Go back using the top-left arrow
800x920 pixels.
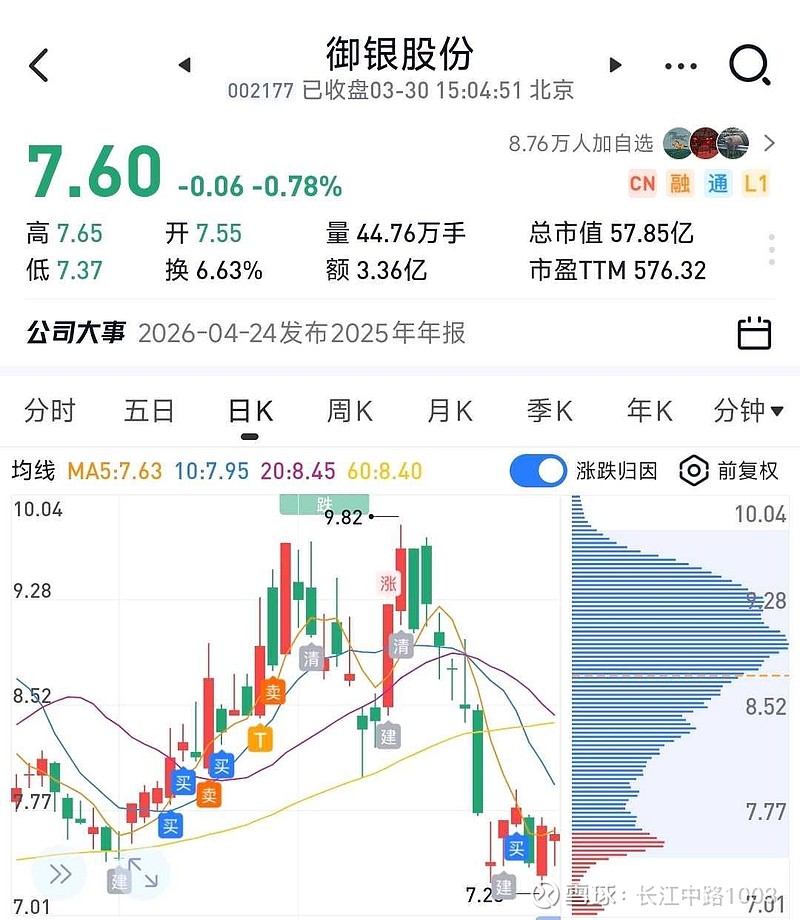coord(39,66)
